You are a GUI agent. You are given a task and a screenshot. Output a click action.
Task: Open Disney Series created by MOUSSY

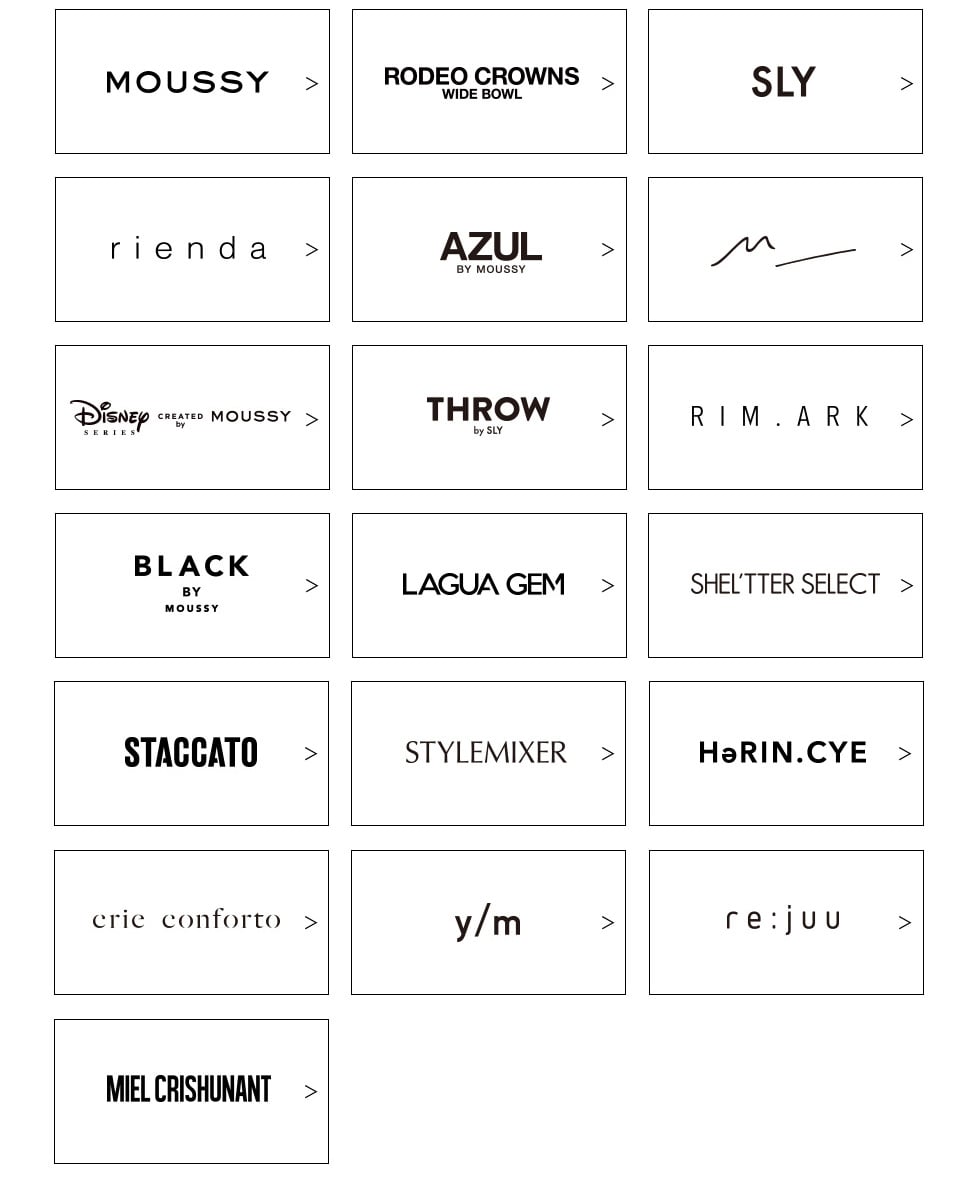[x=192, y=418]
